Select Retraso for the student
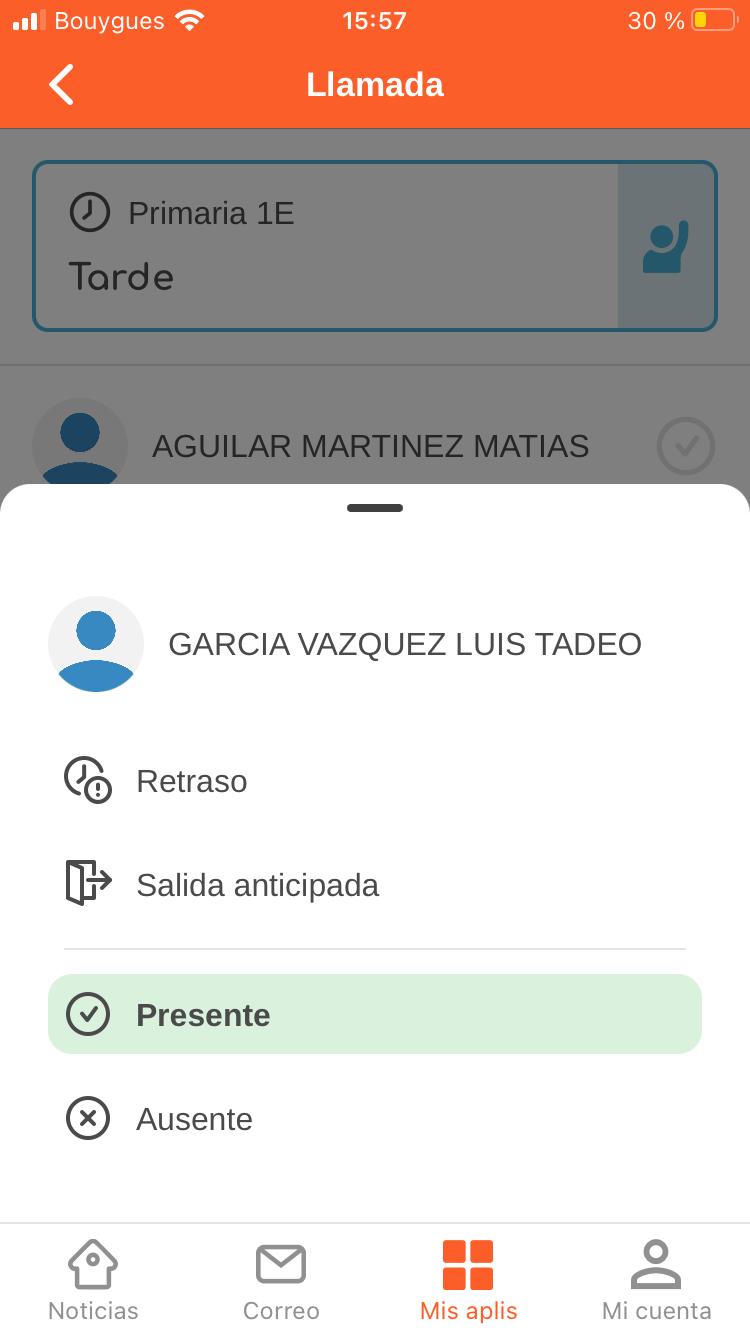This screenshot has height=1334, width=750. pyautogui.click(x=190, y=780)
